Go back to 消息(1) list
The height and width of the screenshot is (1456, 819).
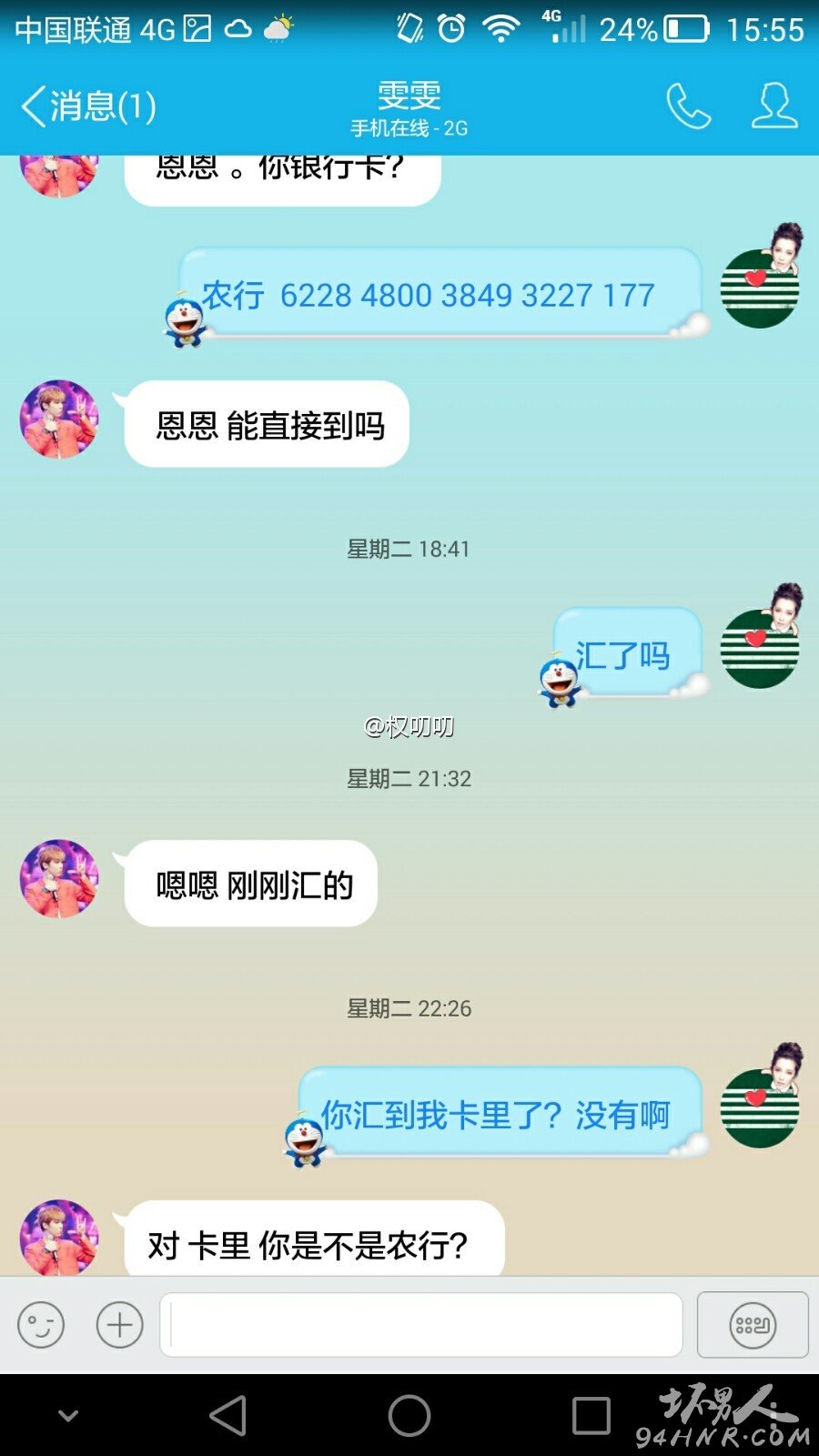click(x=88, y=106)
